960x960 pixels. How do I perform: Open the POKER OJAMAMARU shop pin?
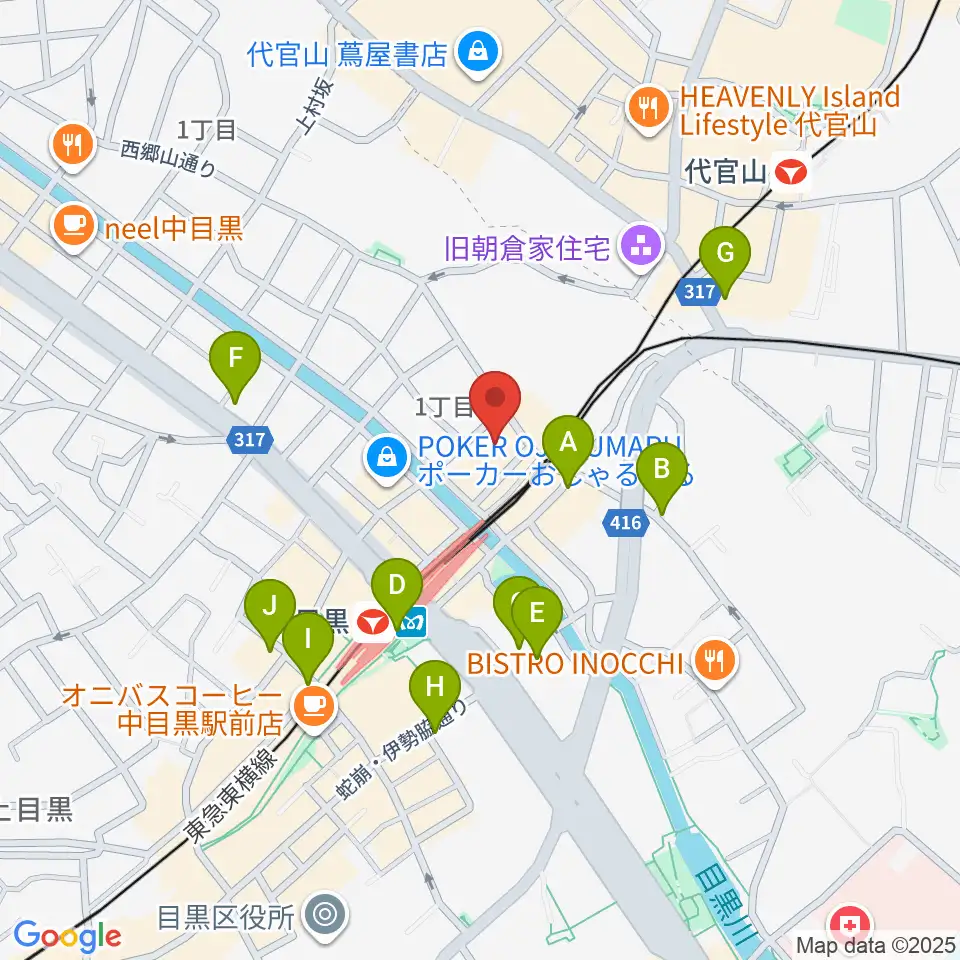(x=386, y=460)
